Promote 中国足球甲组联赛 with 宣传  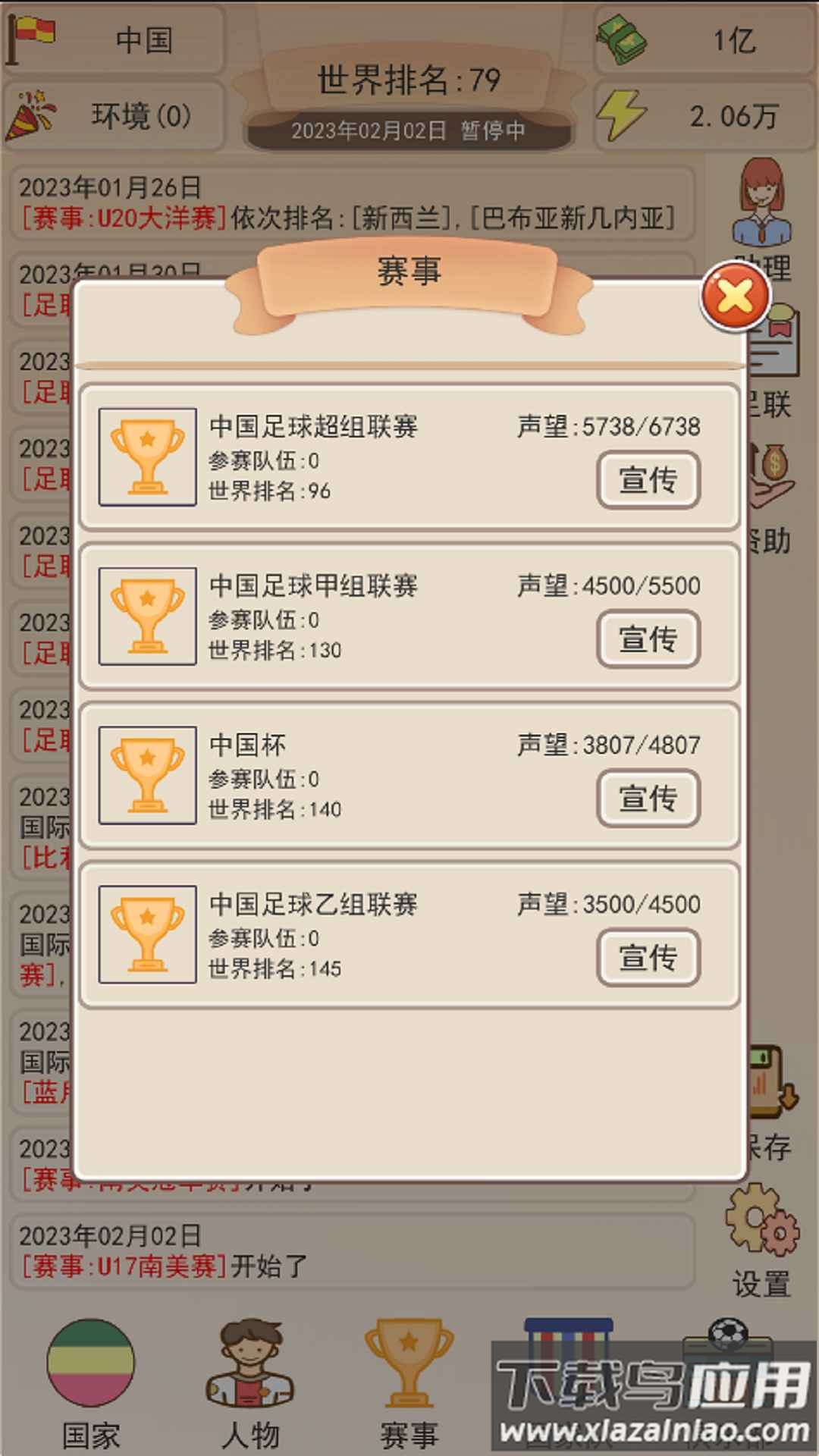[x=648, y=639]
